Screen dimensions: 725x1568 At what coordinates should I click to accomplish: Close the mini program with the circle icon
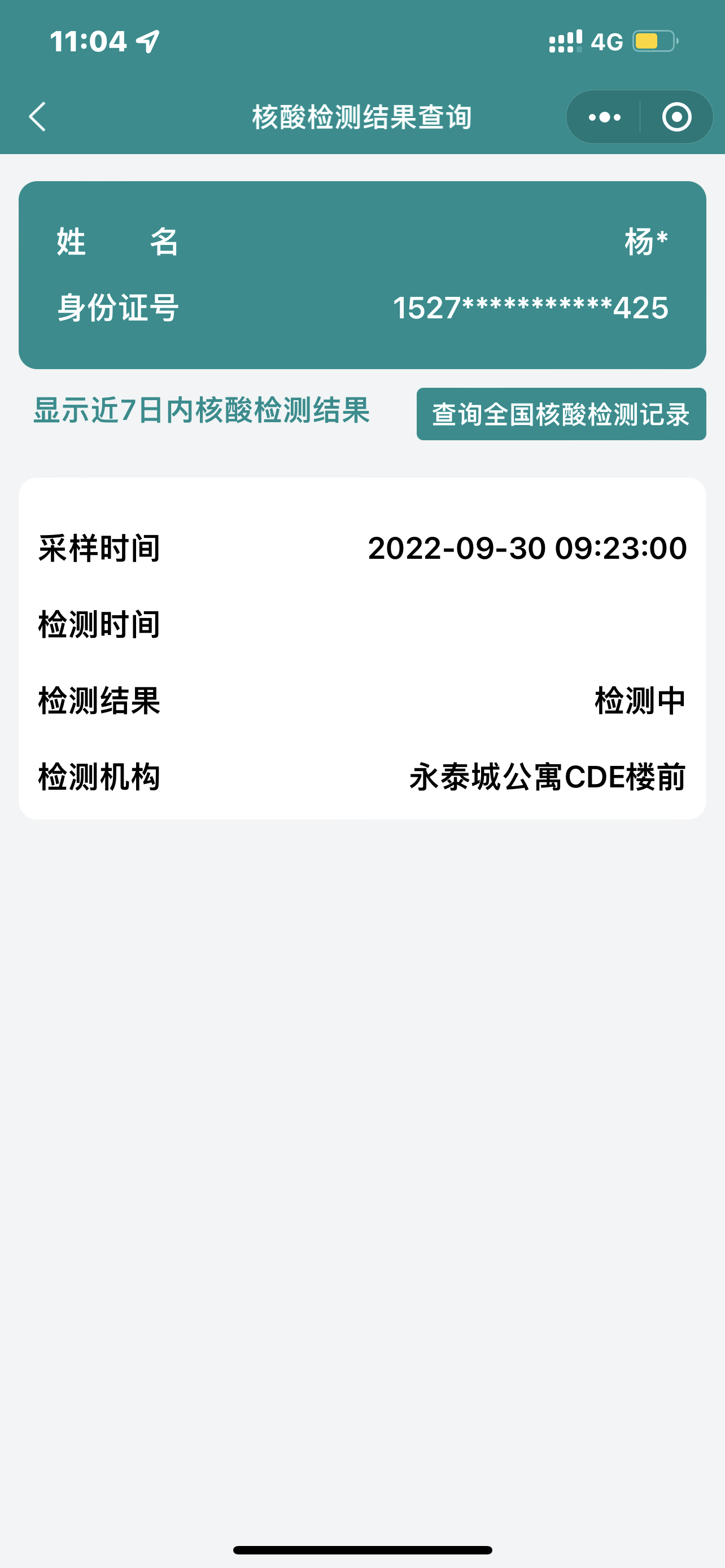click(x=676, y=117)
